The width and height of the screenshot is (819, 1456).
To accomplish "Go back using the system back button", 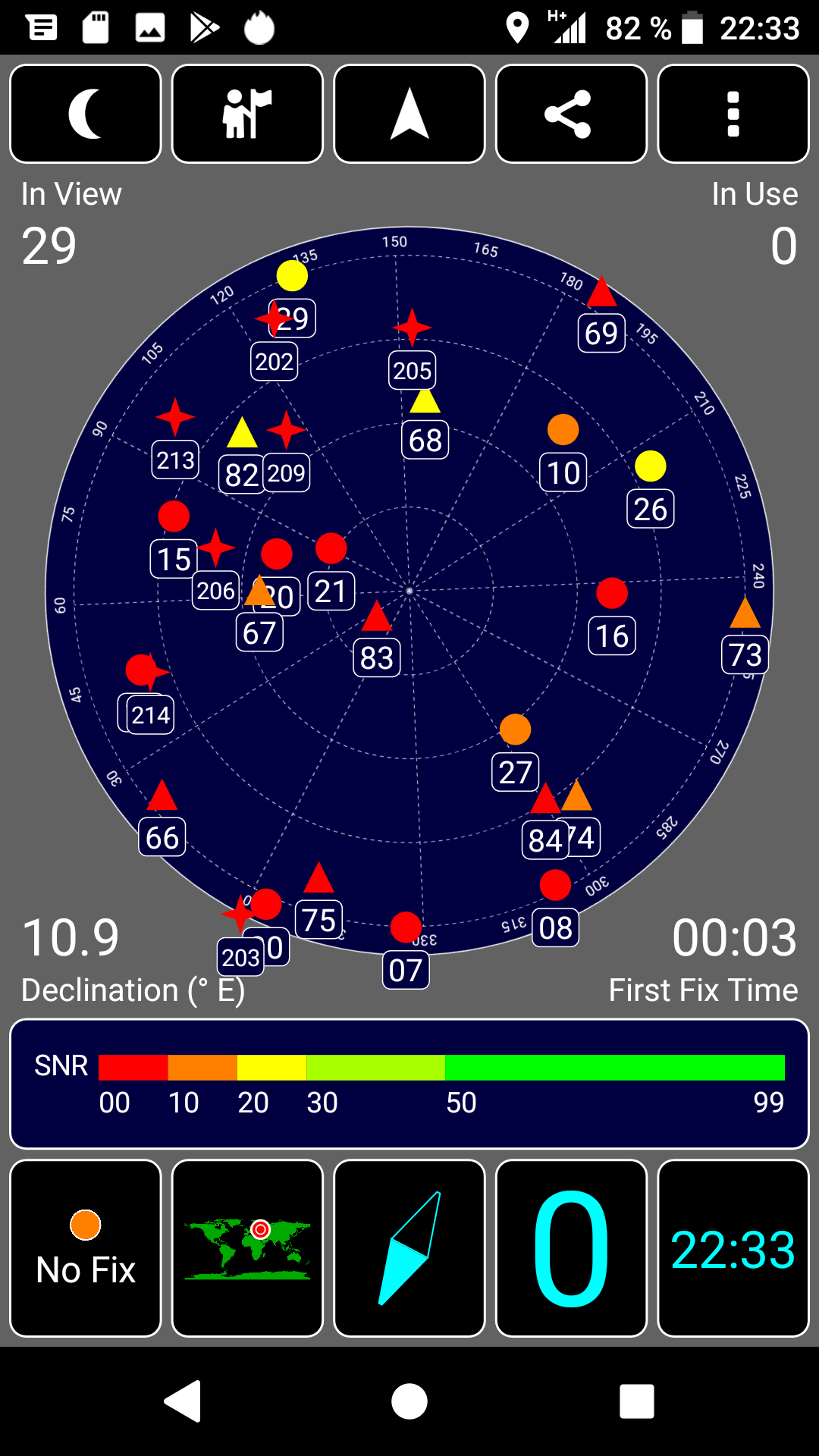I will [x=183, y=1401].
